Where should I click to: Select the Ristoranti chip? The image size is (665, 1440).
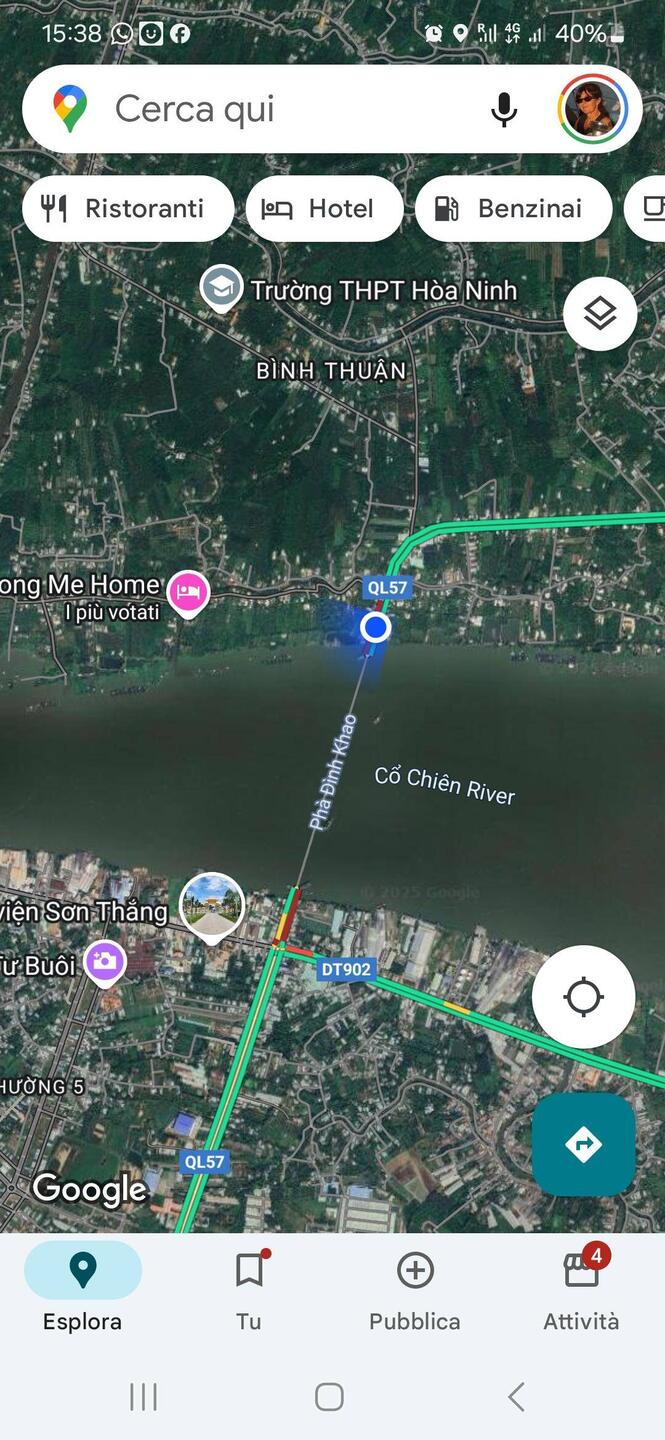pos(127,209)
